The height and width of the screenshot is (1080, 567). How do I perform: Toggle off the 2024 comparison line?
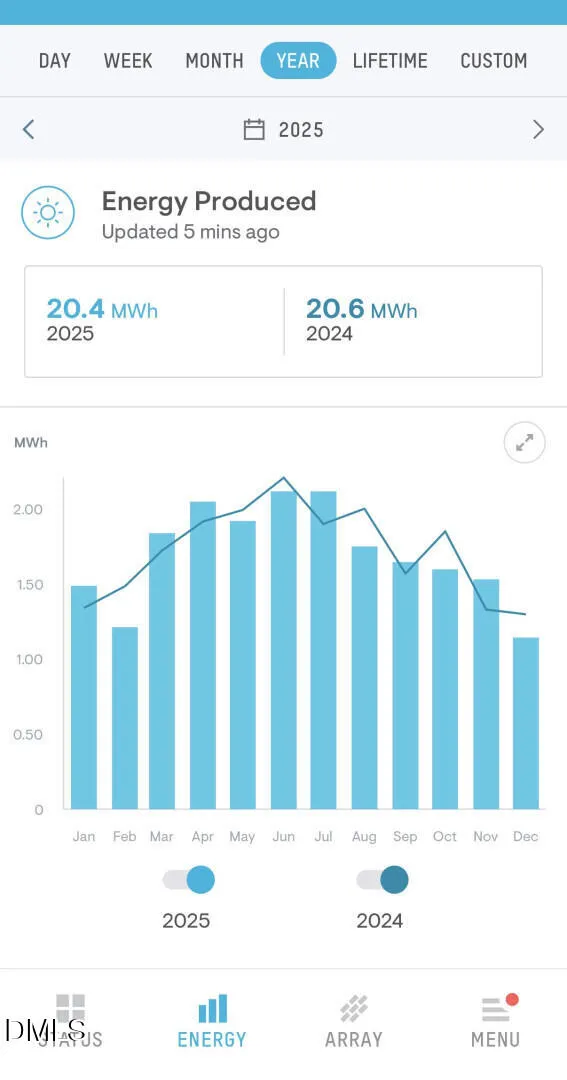click(x=382, y=880)
